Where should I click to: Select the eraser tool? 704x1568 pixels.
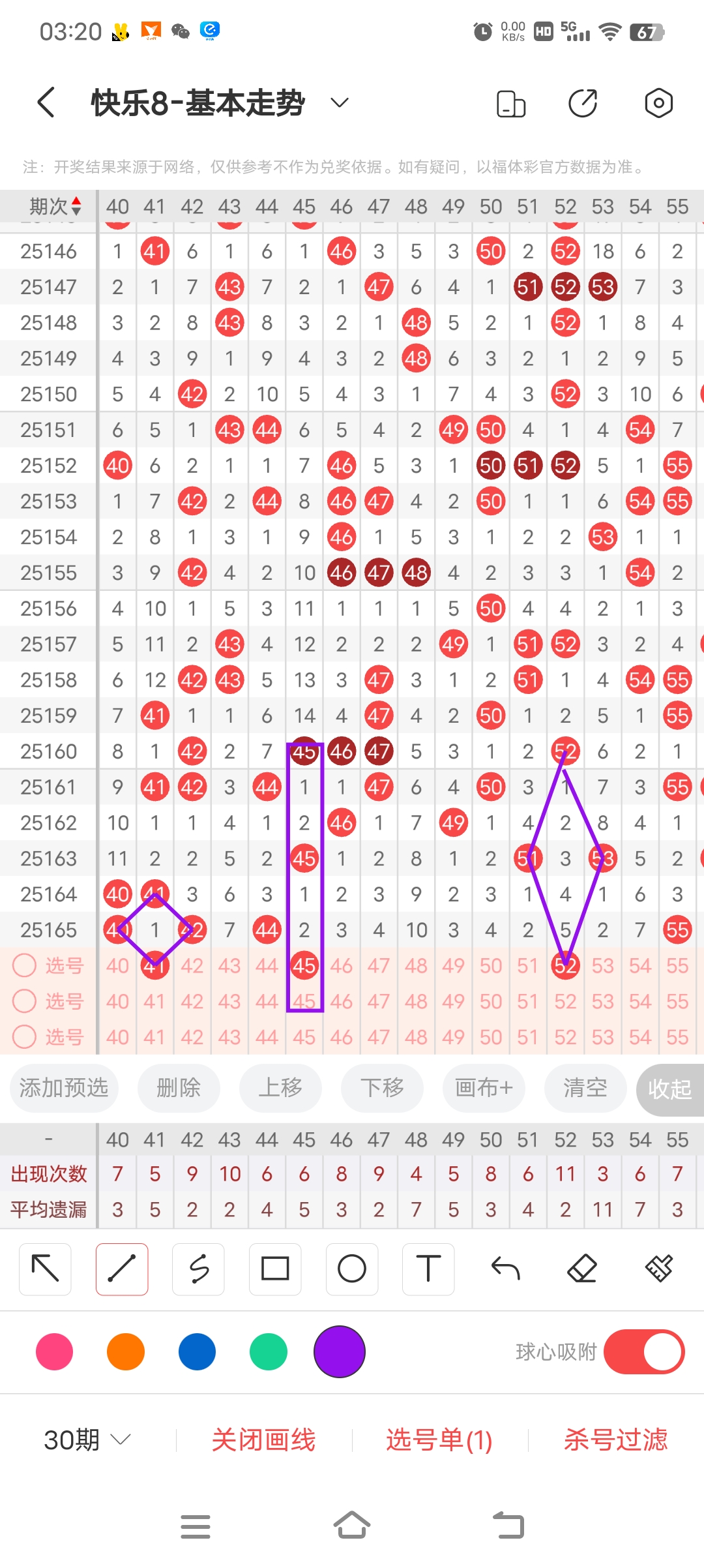click(x=582, y=1269)
